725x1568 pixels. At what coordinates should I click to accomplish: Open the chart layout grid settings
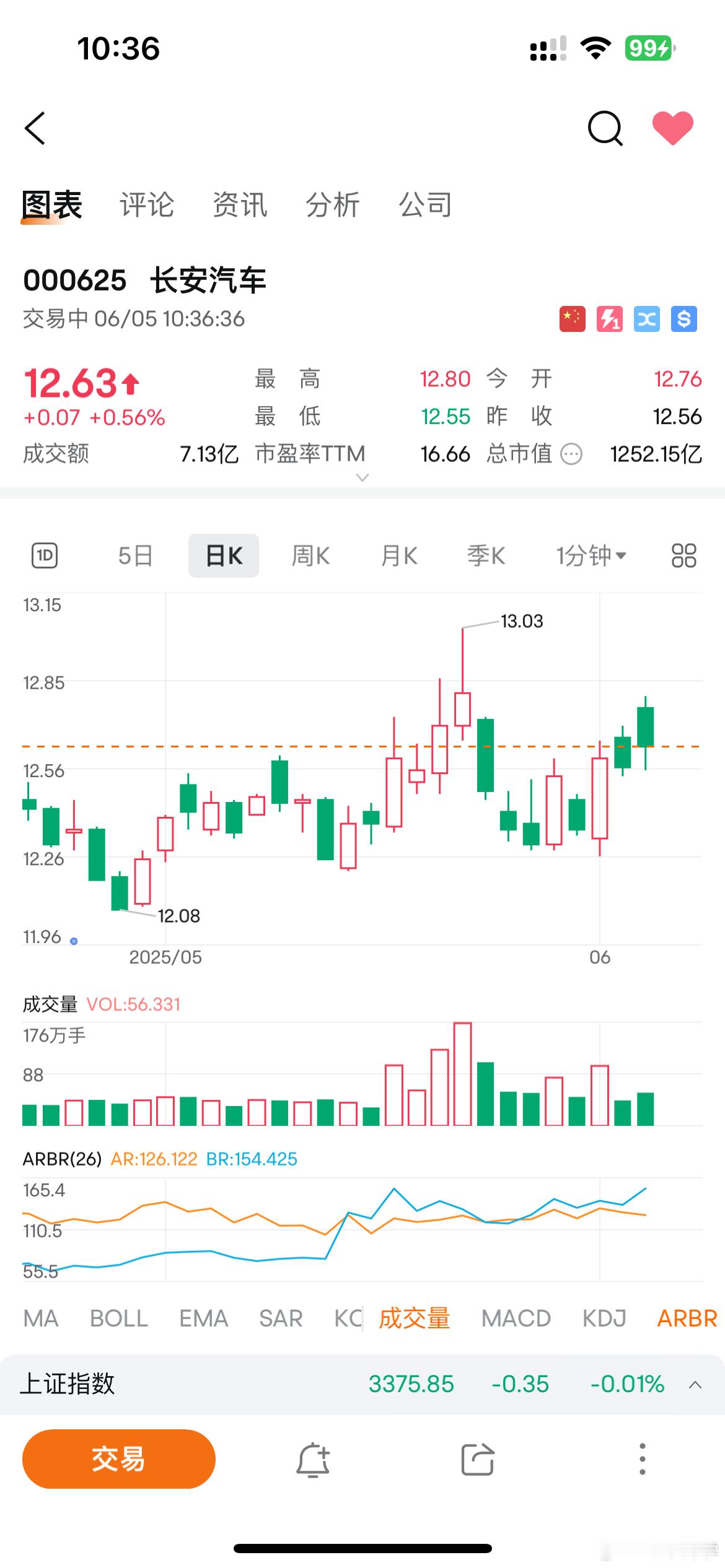point(683,555)
